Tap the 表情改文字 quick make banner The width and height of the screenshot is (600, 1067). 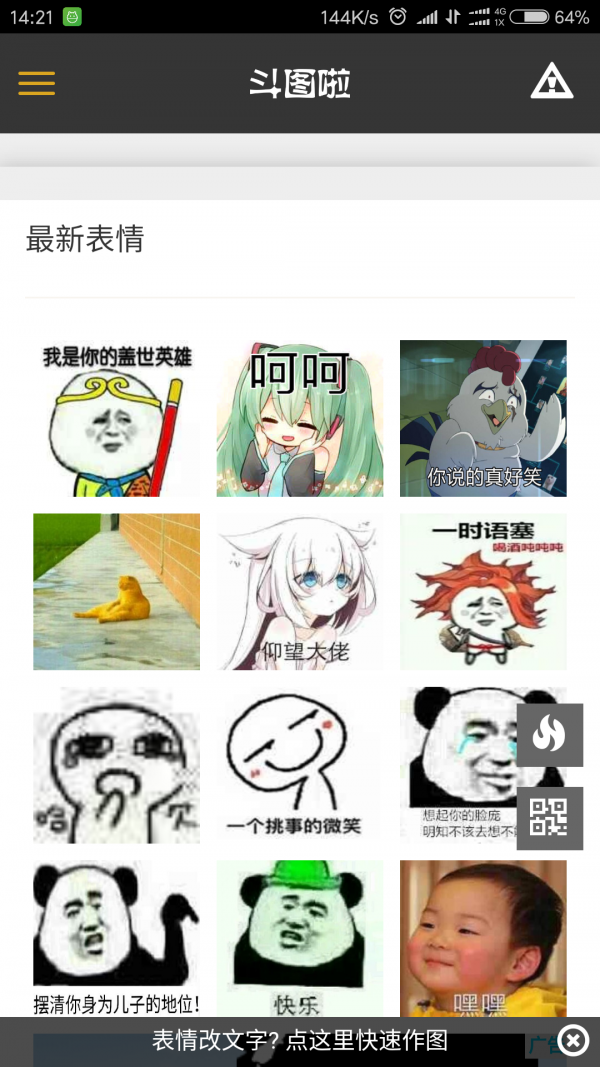pos(299,1041)
